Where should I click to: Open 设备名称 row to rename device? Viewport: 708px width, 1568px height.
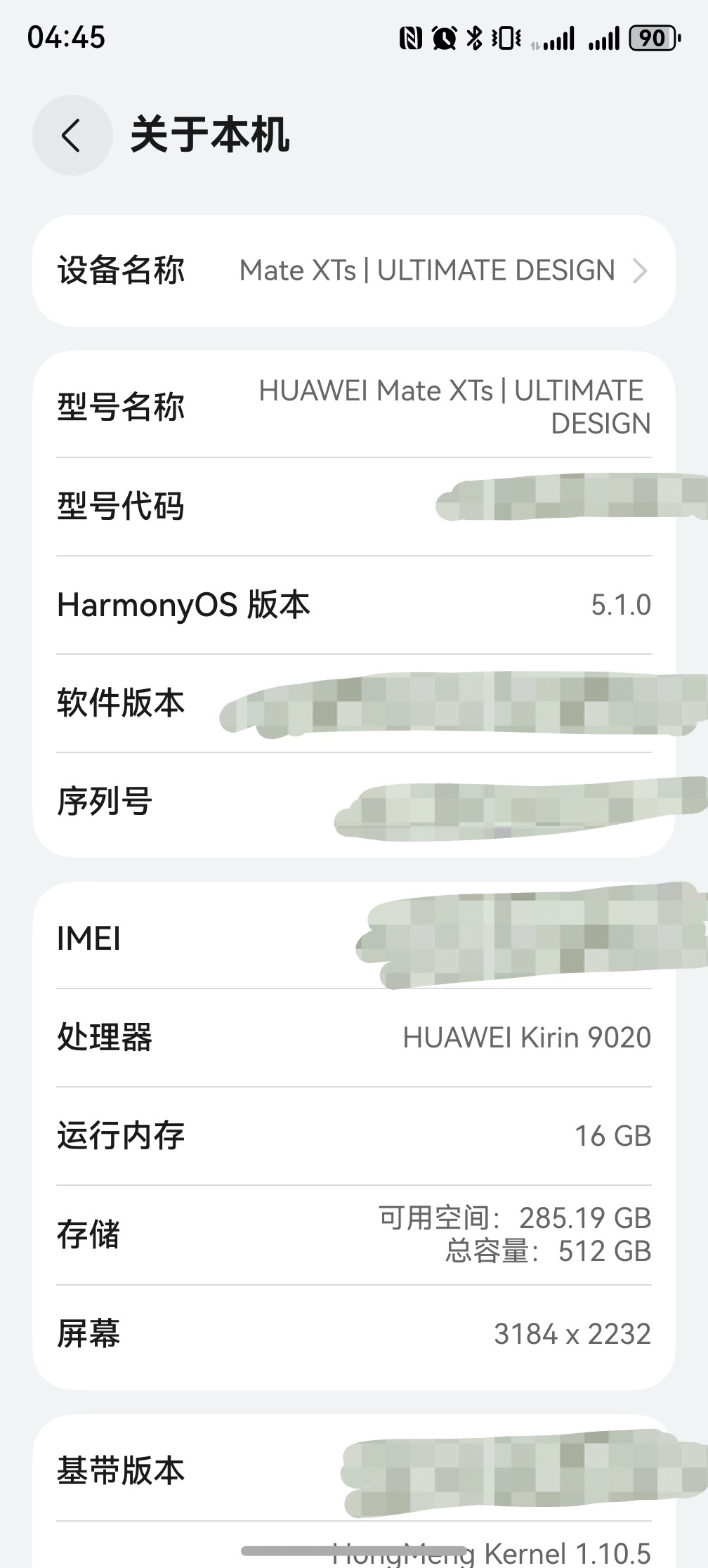click(354, 270)
